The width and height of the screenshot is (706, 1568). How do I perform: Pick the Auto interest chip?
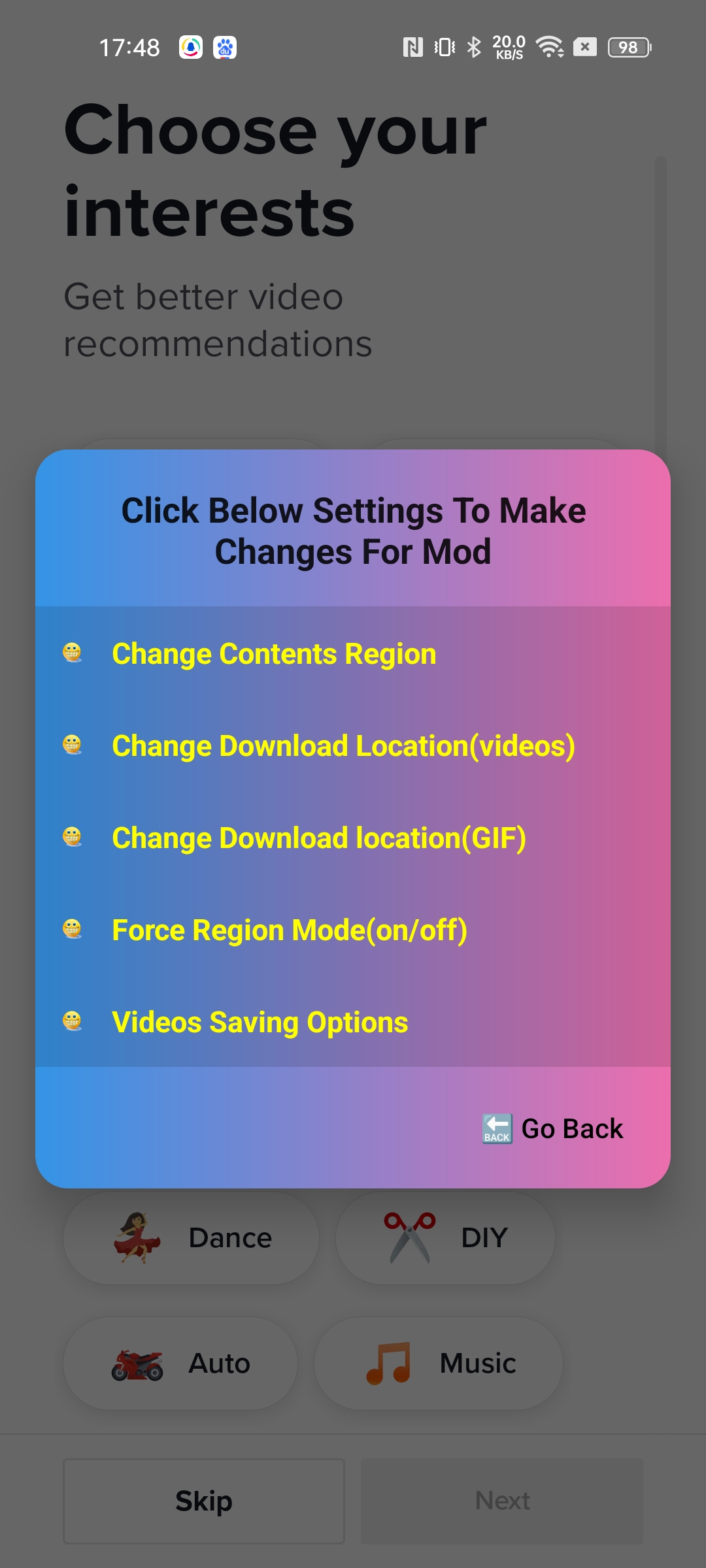[180, 1364]
